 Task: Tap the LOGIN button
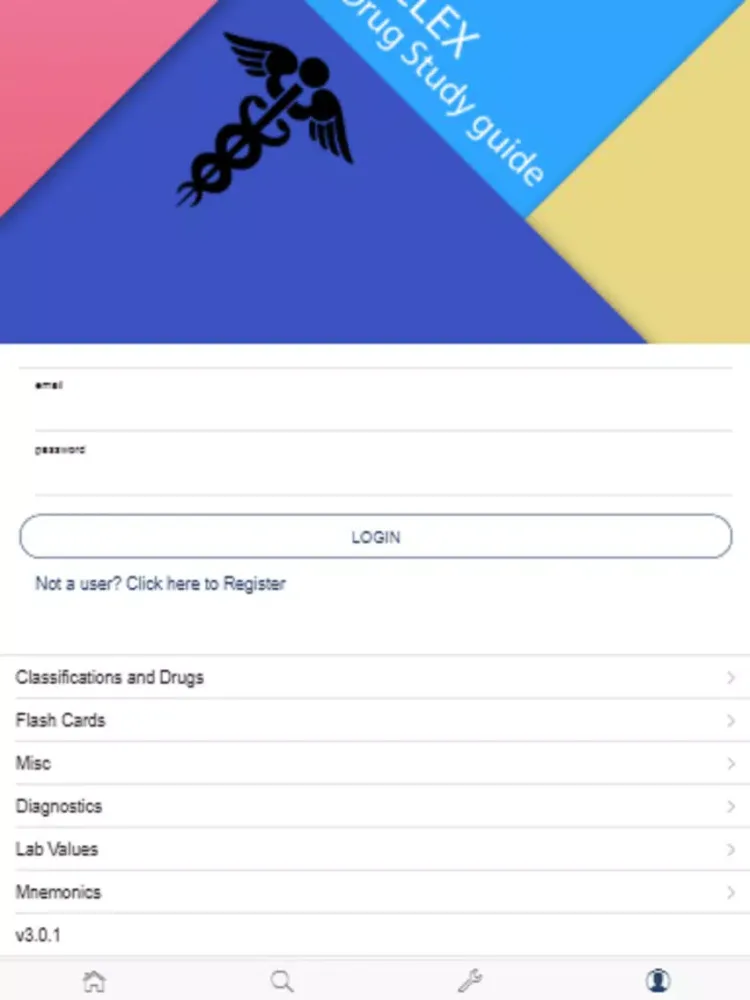coord(376,537)
